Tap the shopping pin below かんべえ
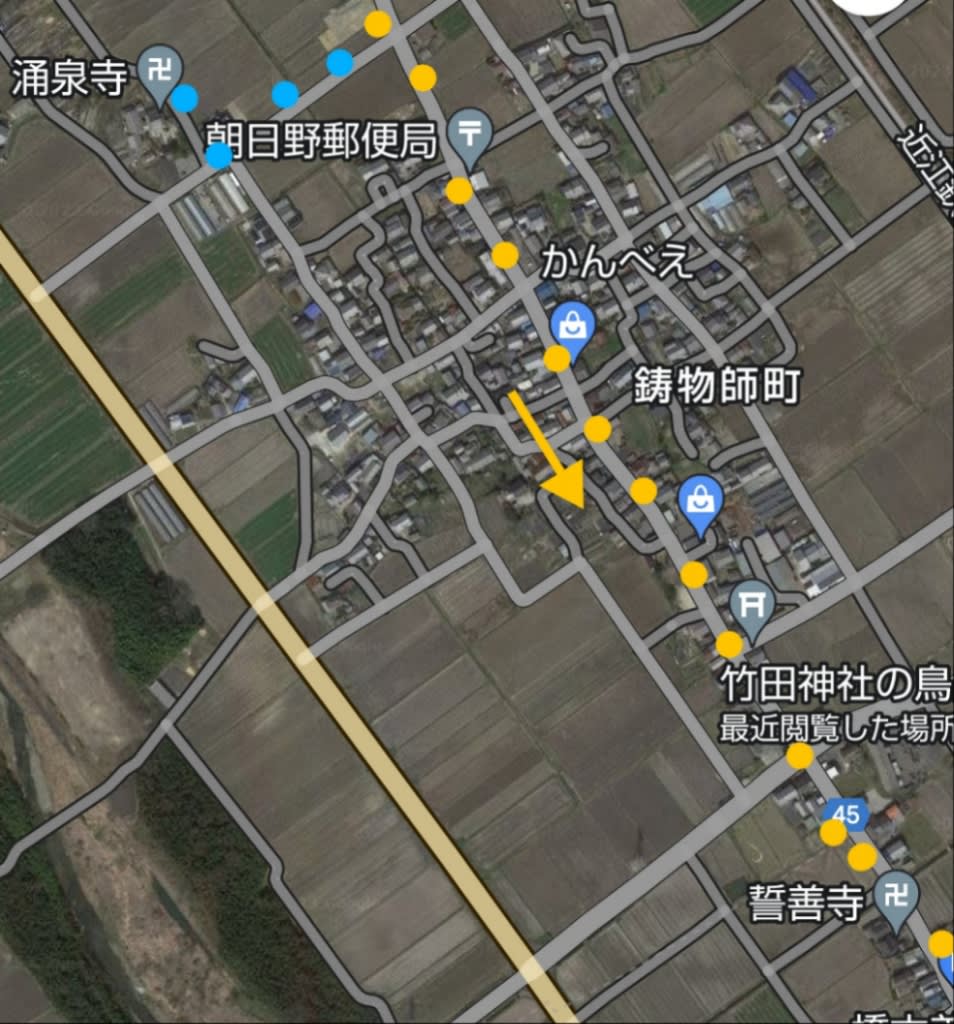The width and height of the screenshot is (954, 1024). pos(575,322)
